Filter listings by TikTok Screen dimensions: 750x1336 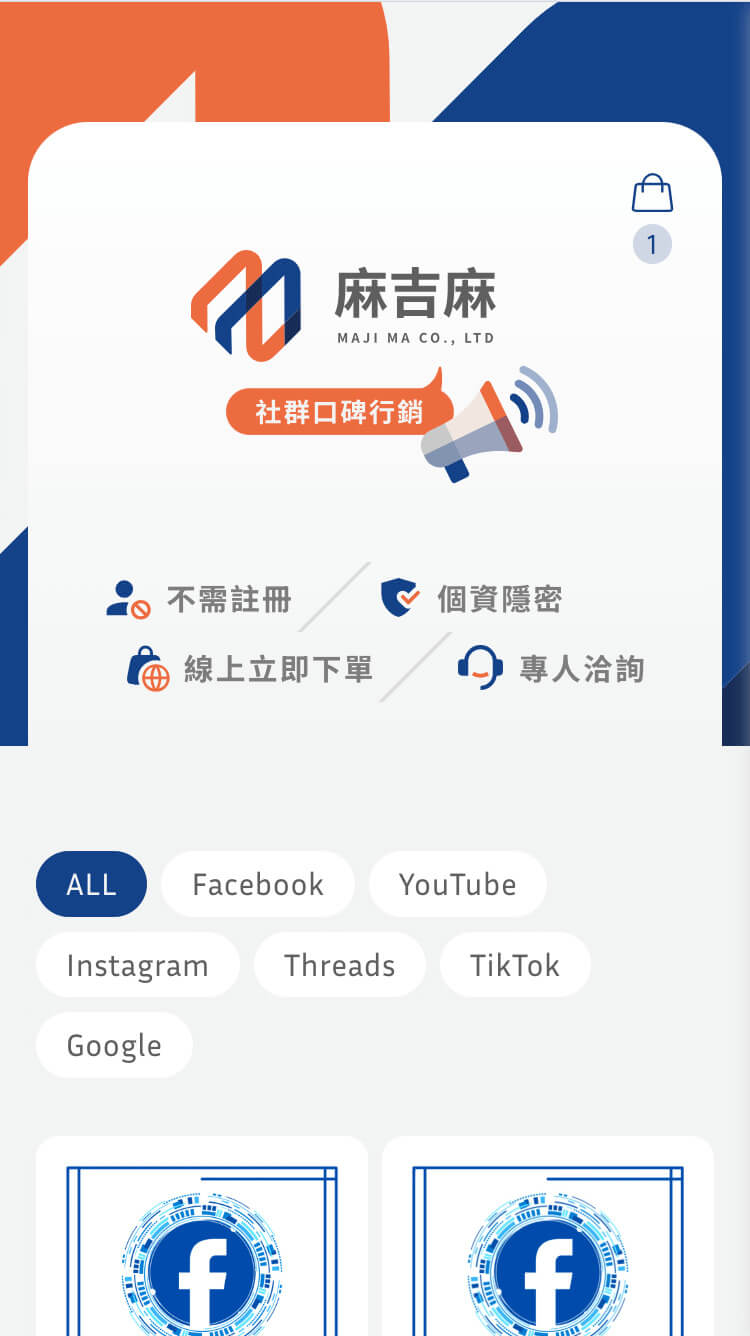(x=515, y=964)
